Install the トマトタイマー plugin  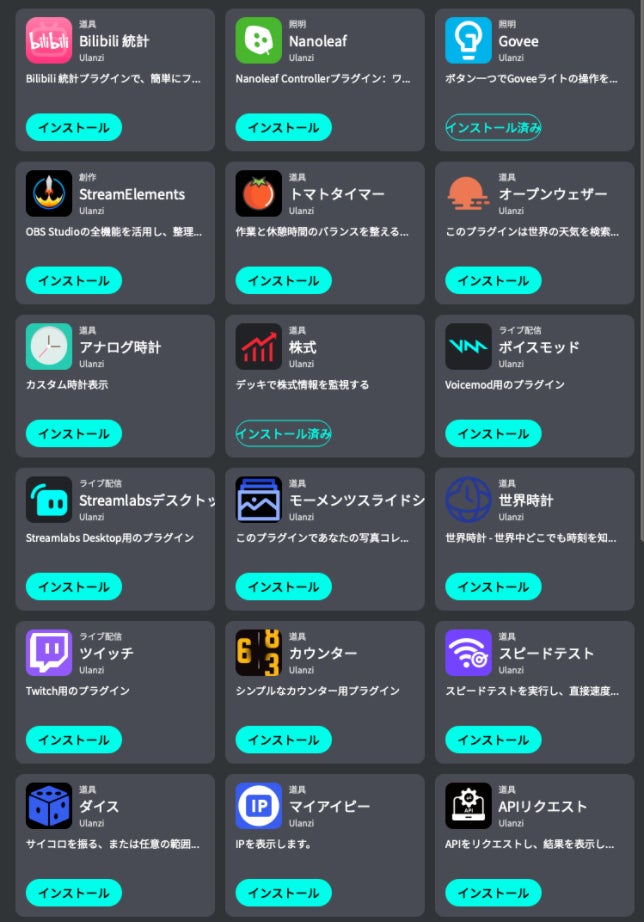283,280
